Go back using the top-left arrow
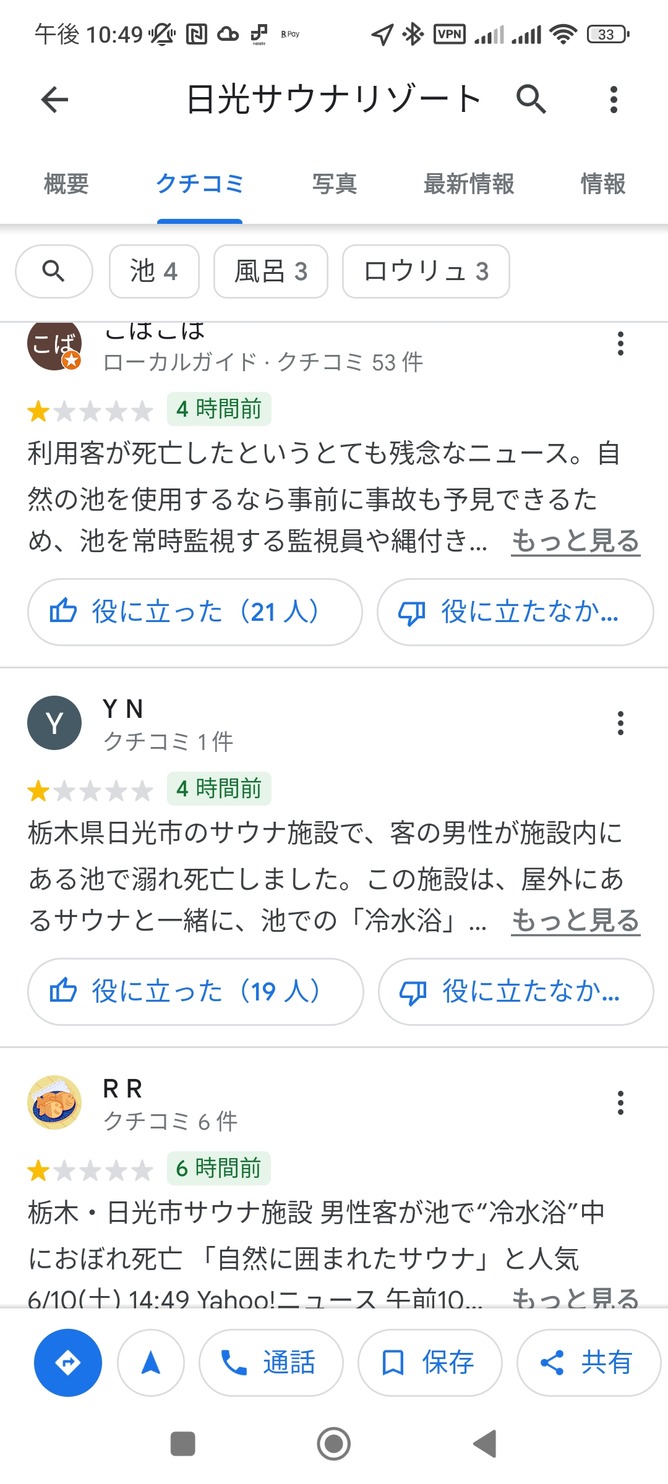 tap(54, 99)
